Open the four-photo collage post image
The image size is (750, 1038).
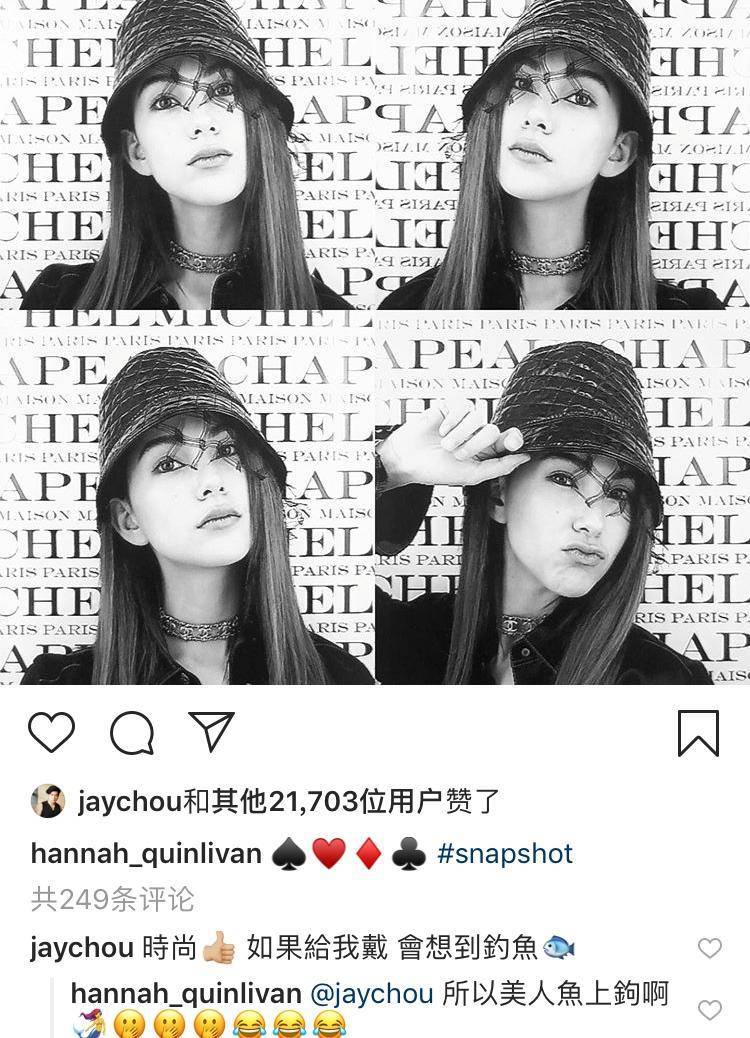(375, 342)
